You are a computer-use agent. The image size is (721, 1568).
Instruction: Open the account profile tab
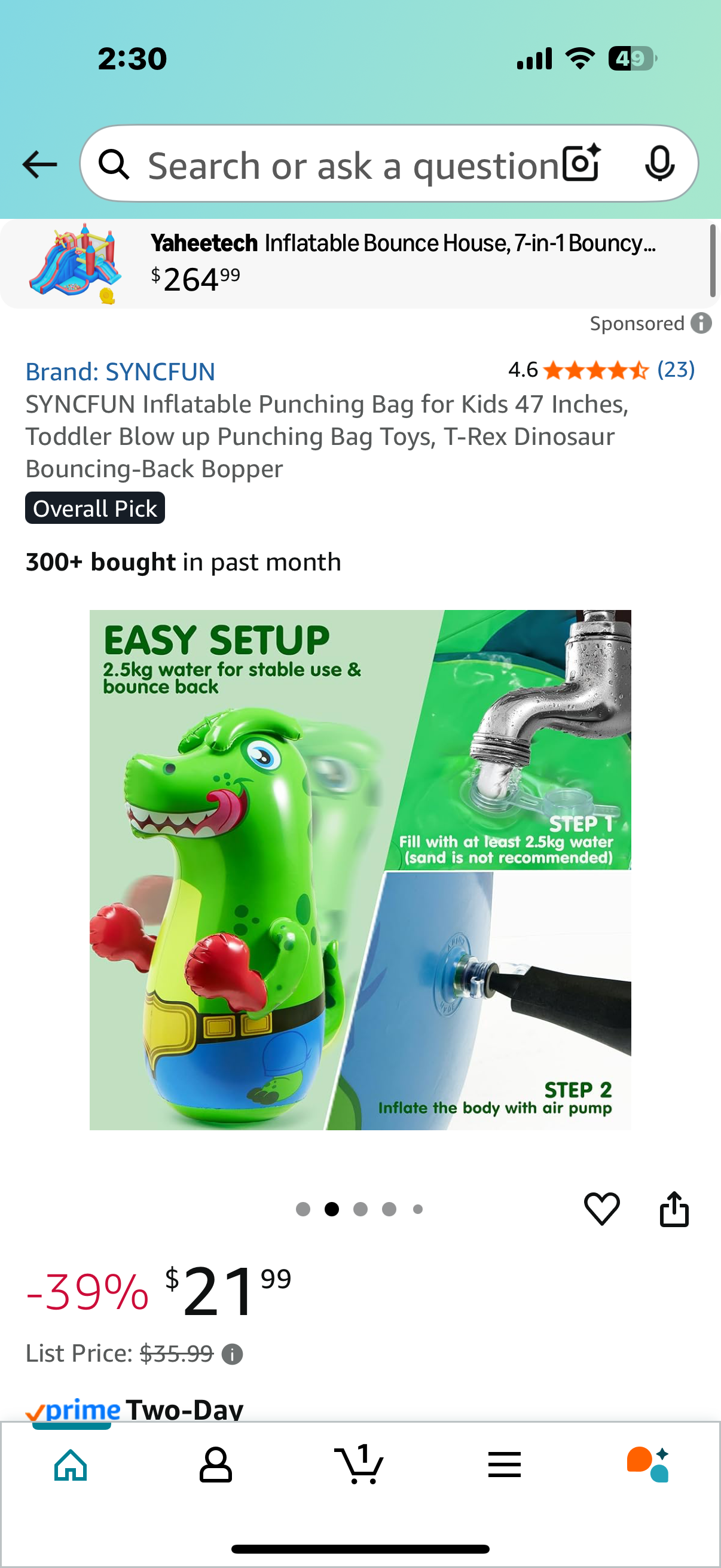click(x=215, y=1465)
